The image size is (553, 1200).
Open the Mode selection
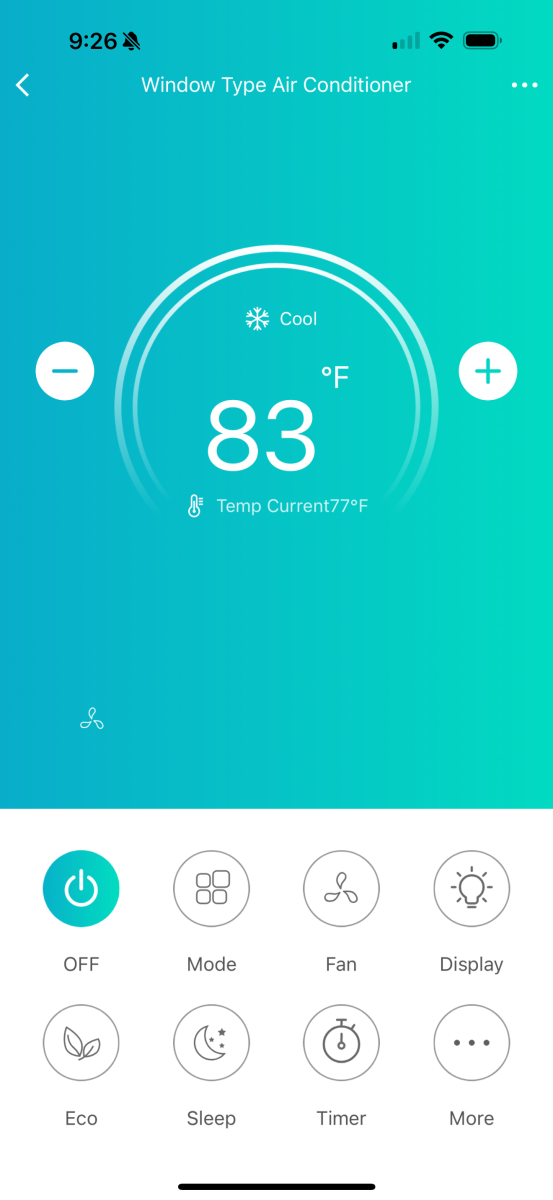coord(212,888)
